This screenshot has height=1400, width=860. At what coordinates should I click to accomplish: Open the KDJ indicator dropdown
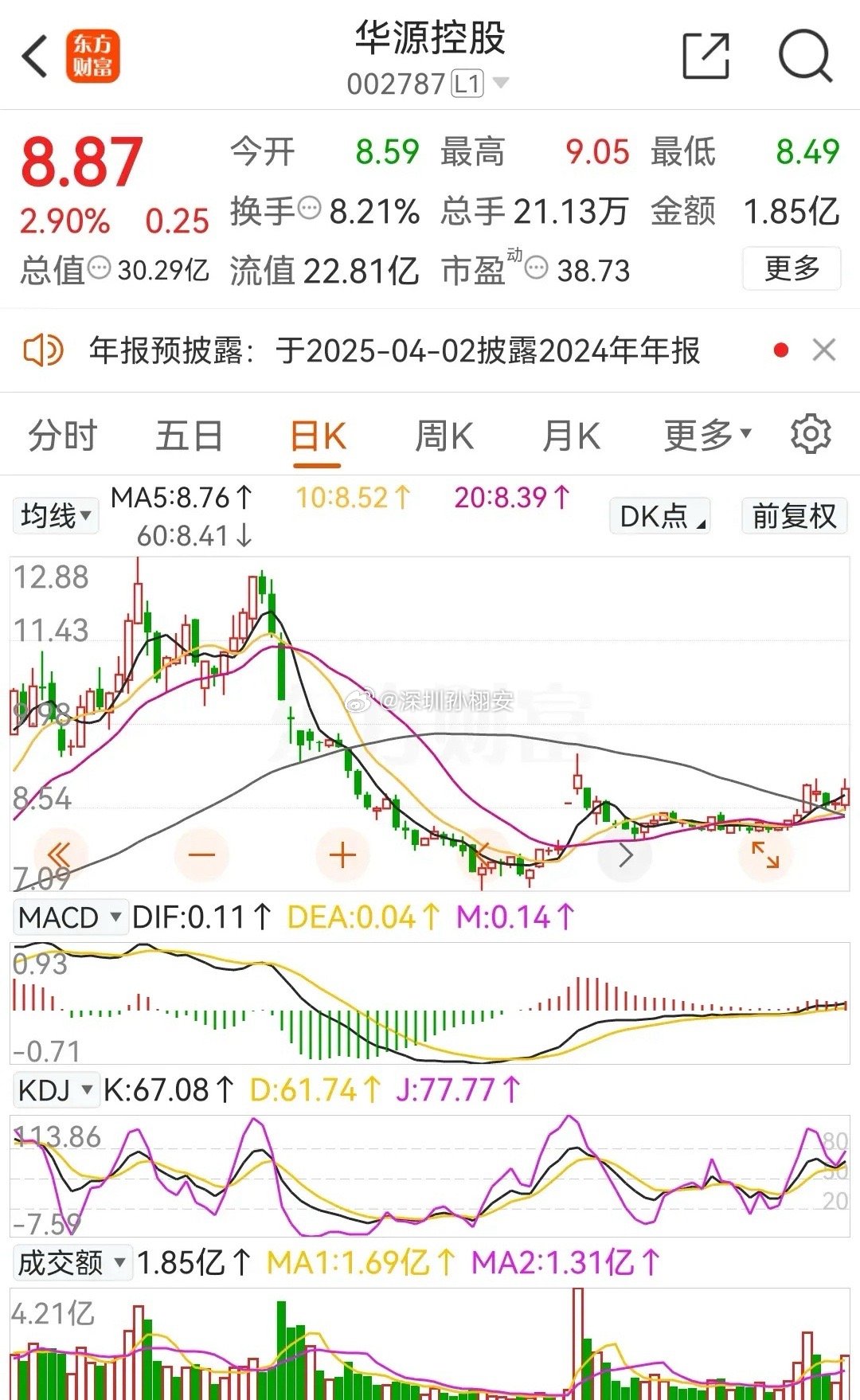(56, 1089)
